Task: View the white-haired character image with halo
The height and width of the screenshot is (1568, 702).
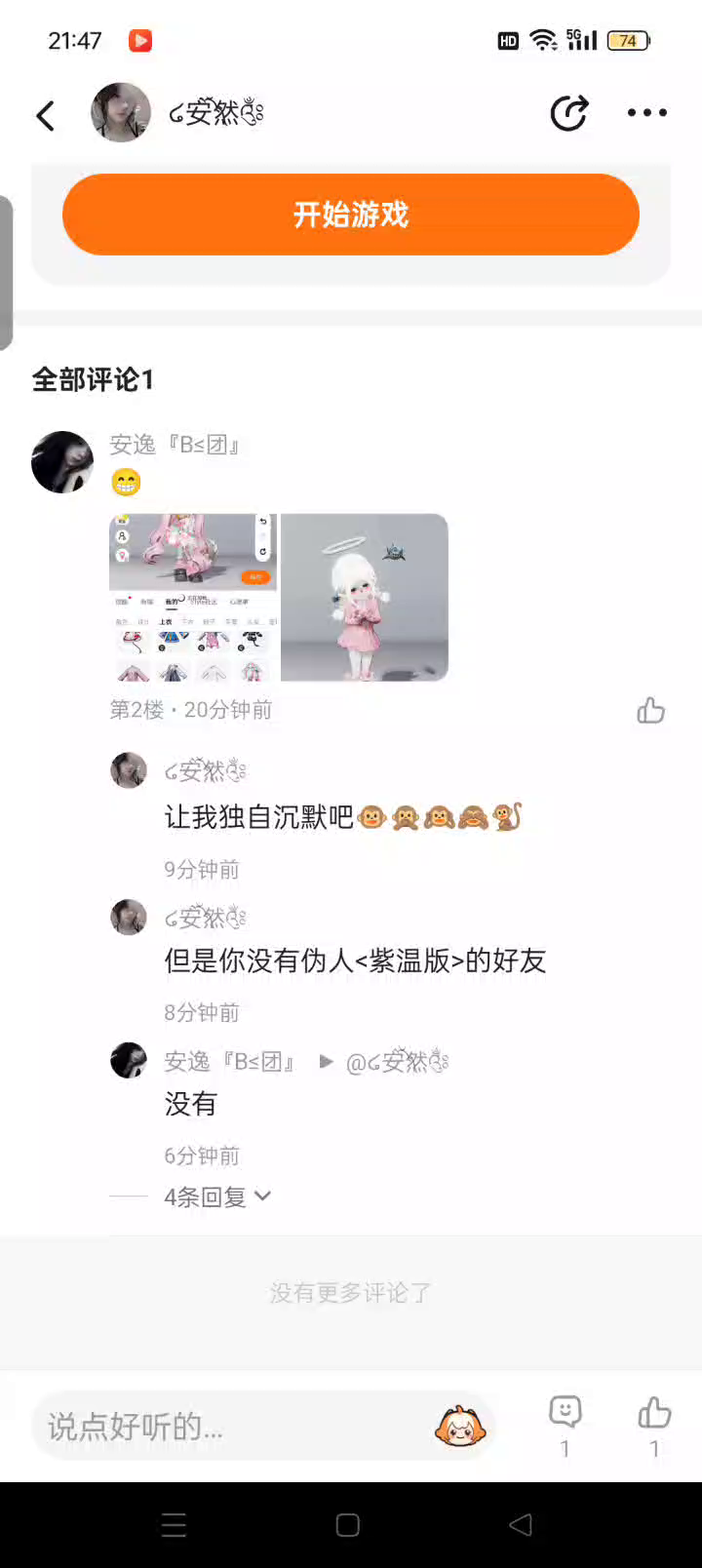Action: [x=365, y=597]
